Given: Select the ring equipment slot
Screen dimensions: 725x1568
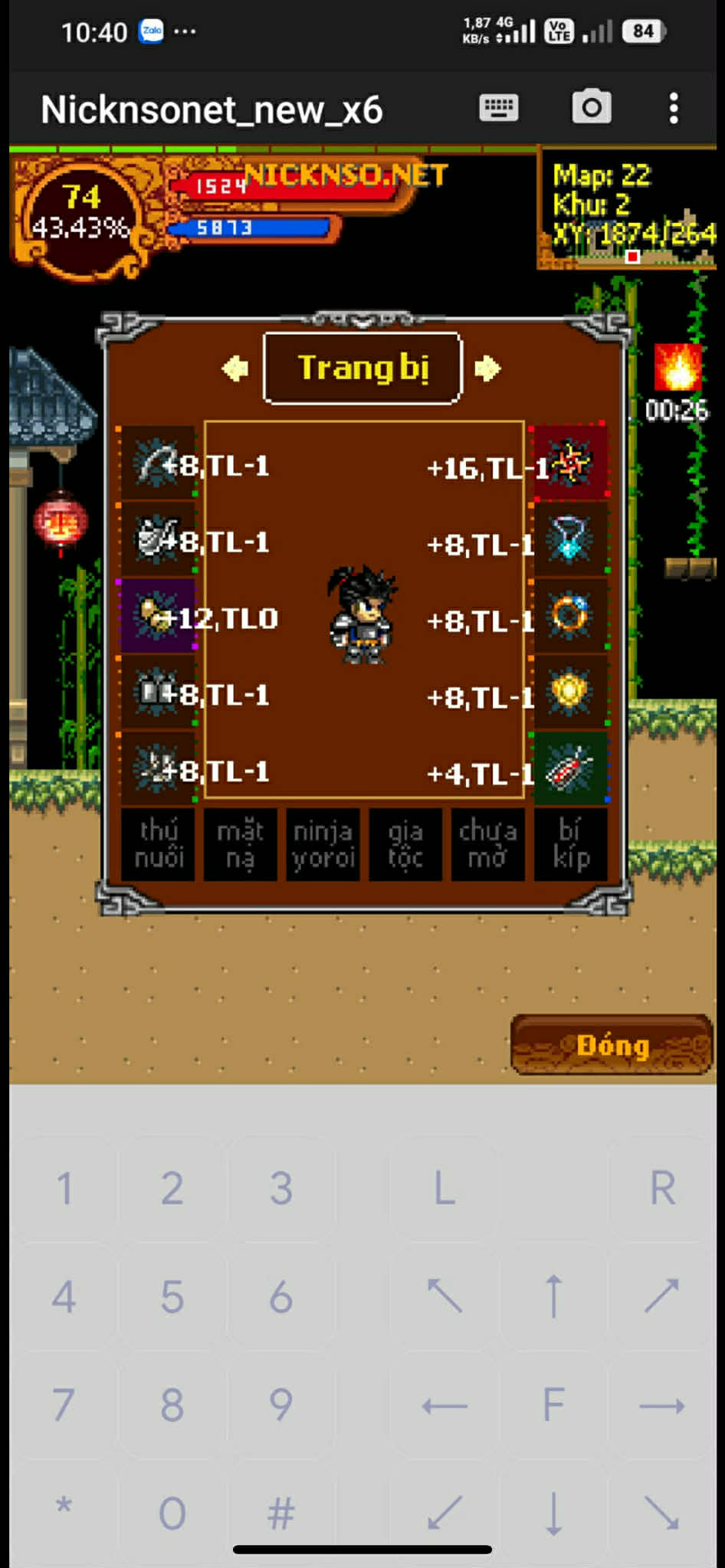Looking at the screenshot, I should click(571, 615).
